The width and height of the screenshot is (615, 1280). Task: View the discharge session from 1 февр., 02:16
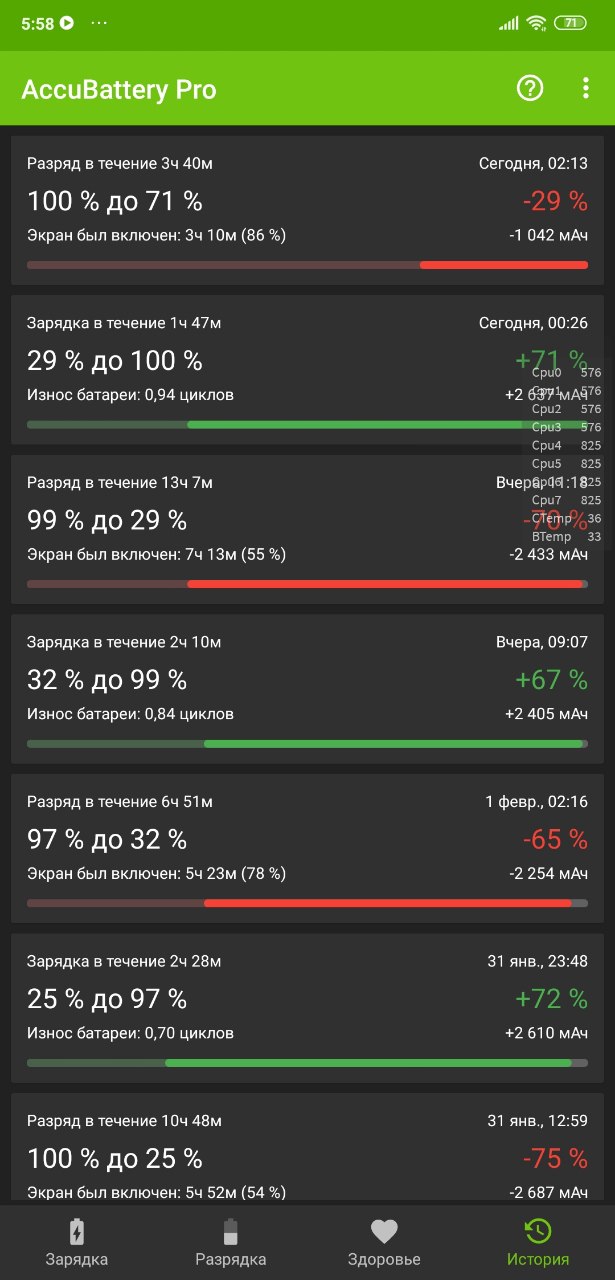click(307, 848)
